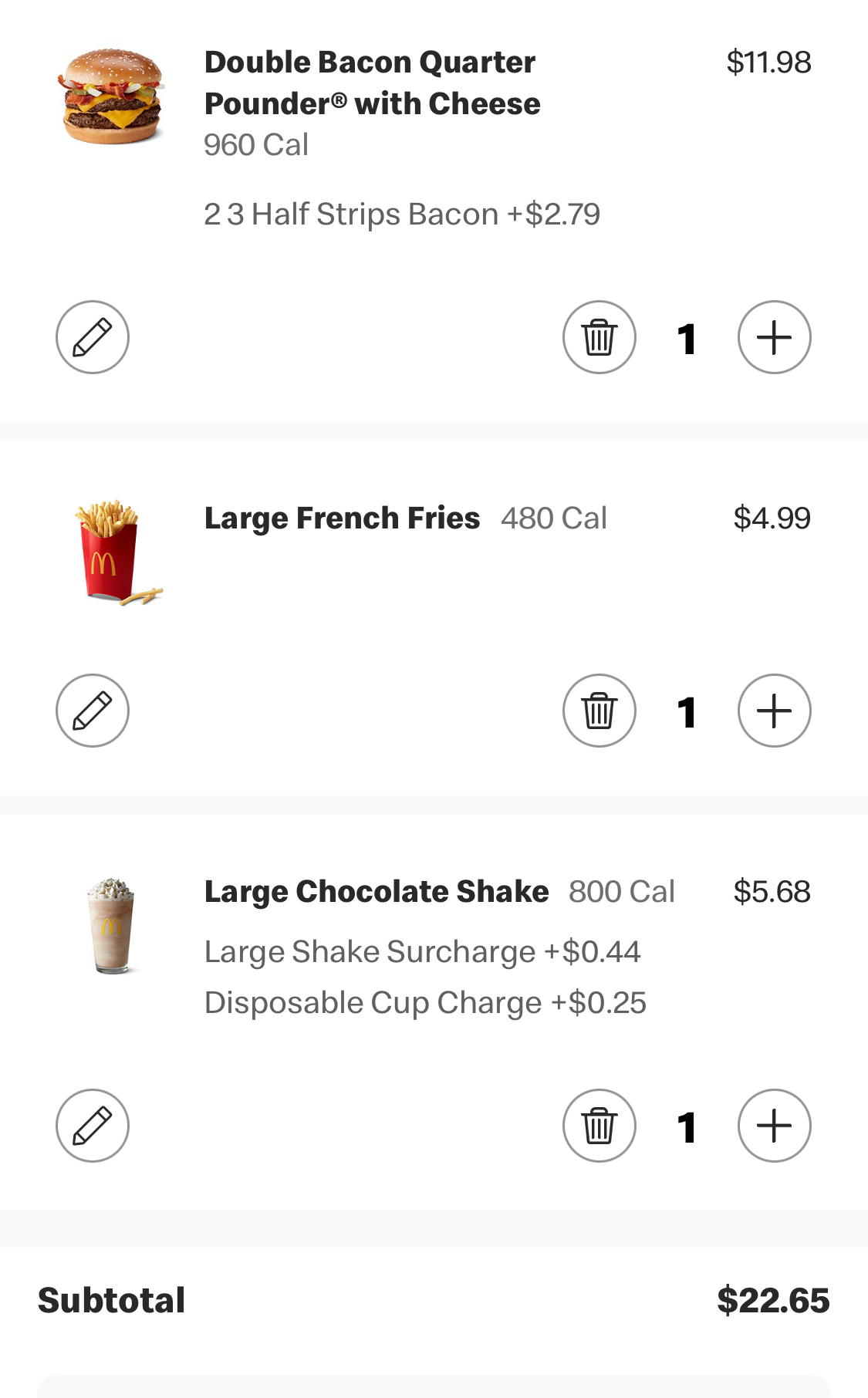Add one more Large French Fries
The image size is (868, 1398).
click(774, 711)
